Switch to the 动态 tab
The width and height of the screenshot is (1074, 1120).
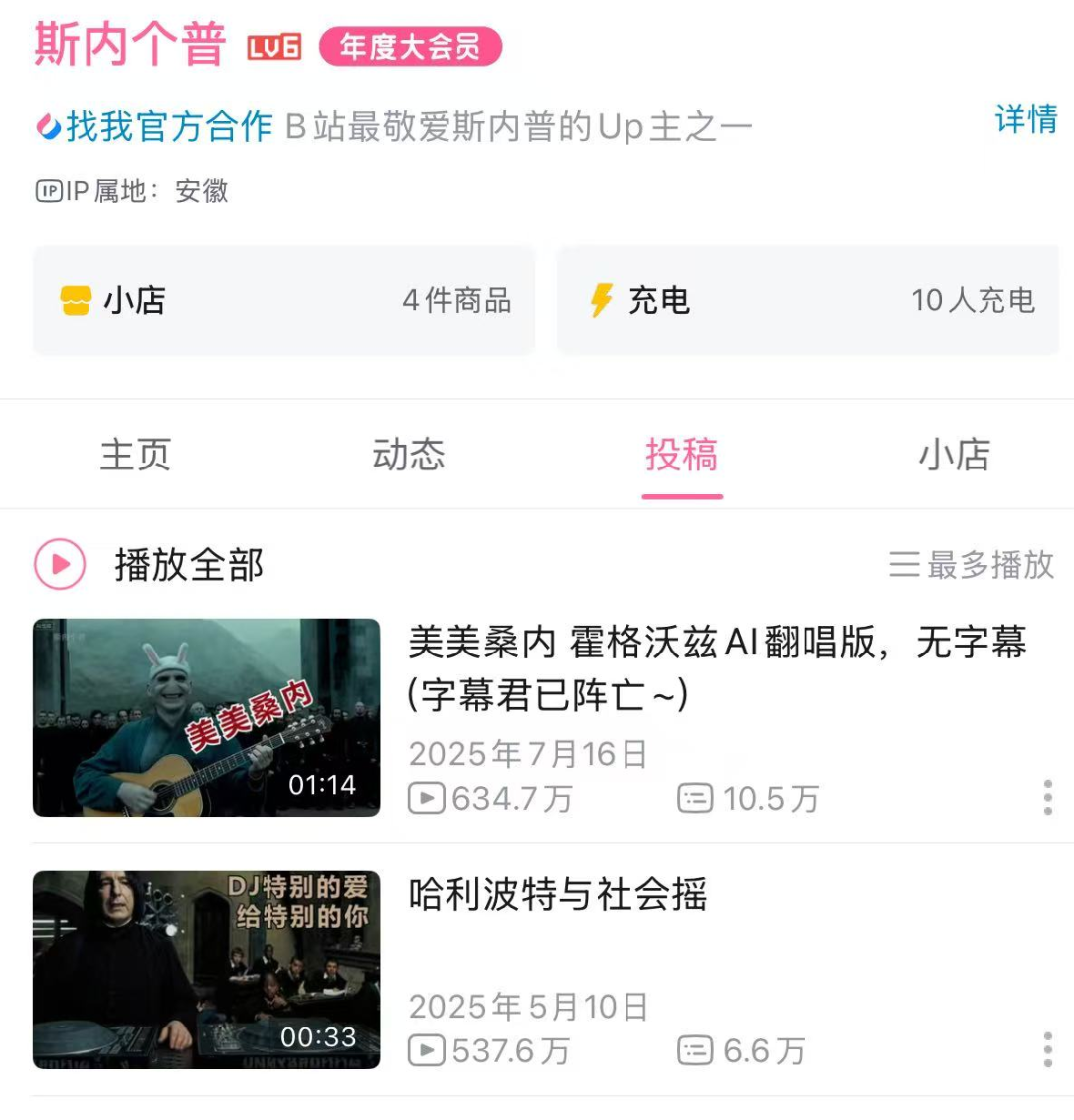point(408,455)
